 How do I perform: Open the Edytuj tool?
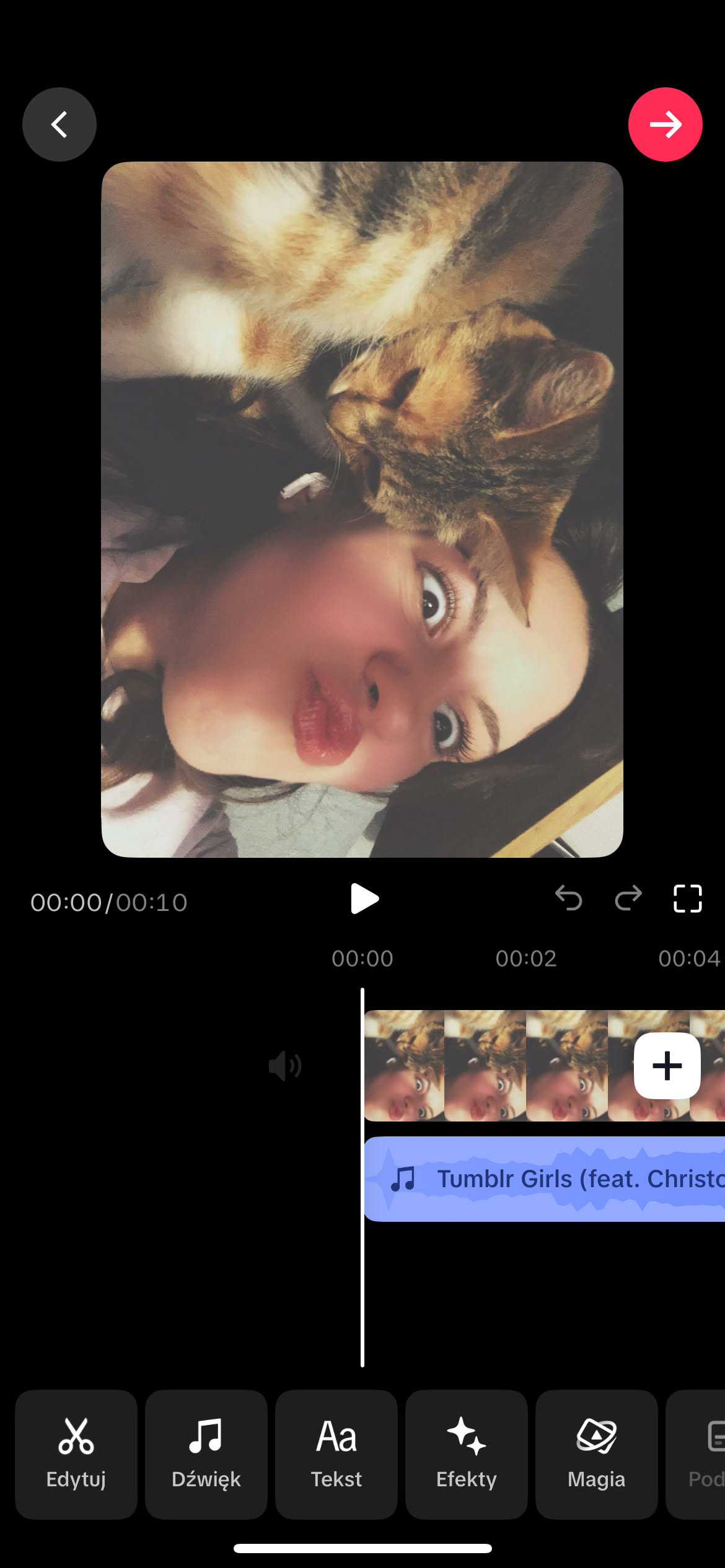pyautogui.click(x=76, y=1453)
